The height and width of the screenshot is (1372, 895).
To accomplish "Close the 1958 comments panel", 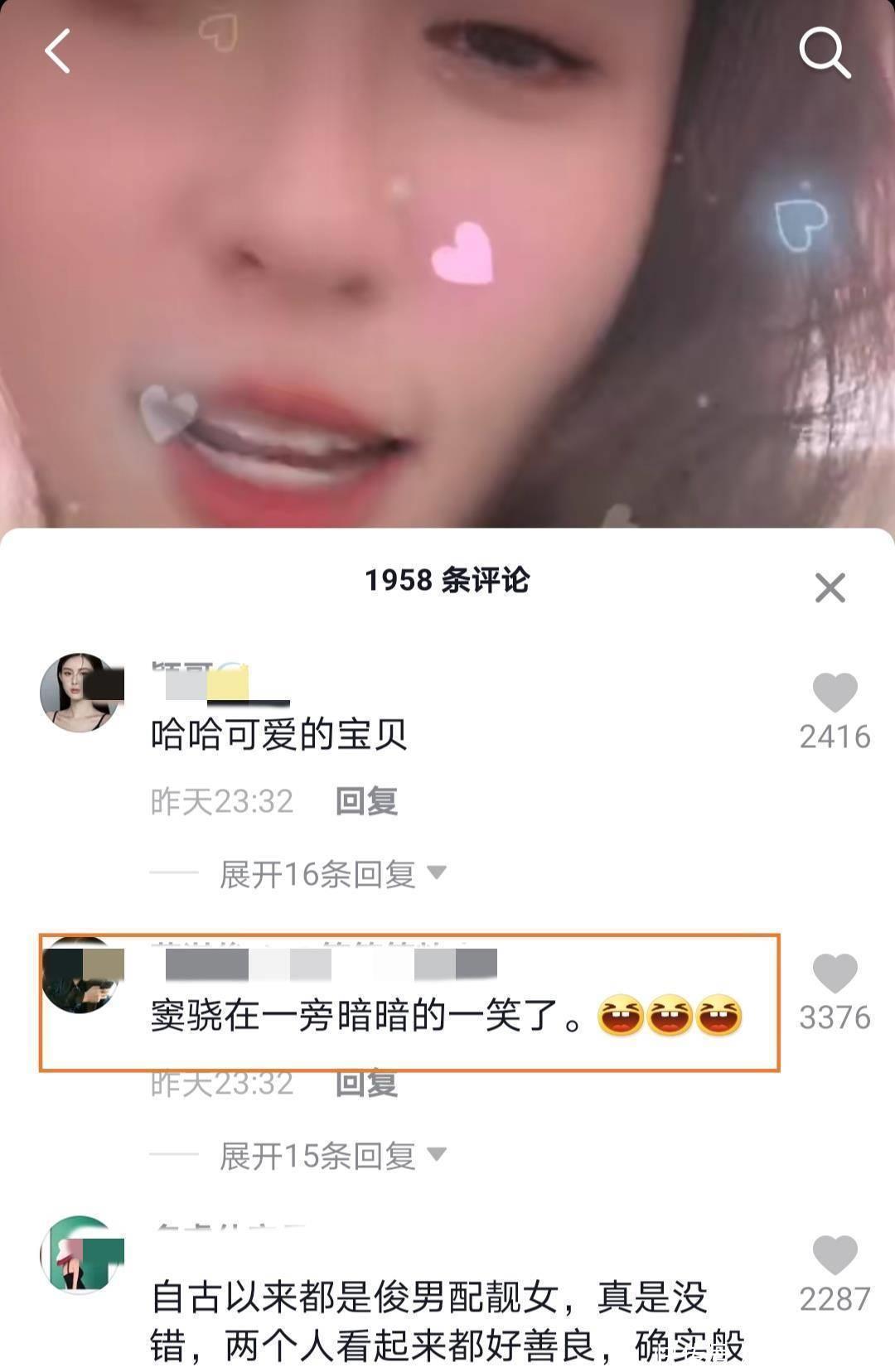I will pyautogui.click(x=830, y=587).
